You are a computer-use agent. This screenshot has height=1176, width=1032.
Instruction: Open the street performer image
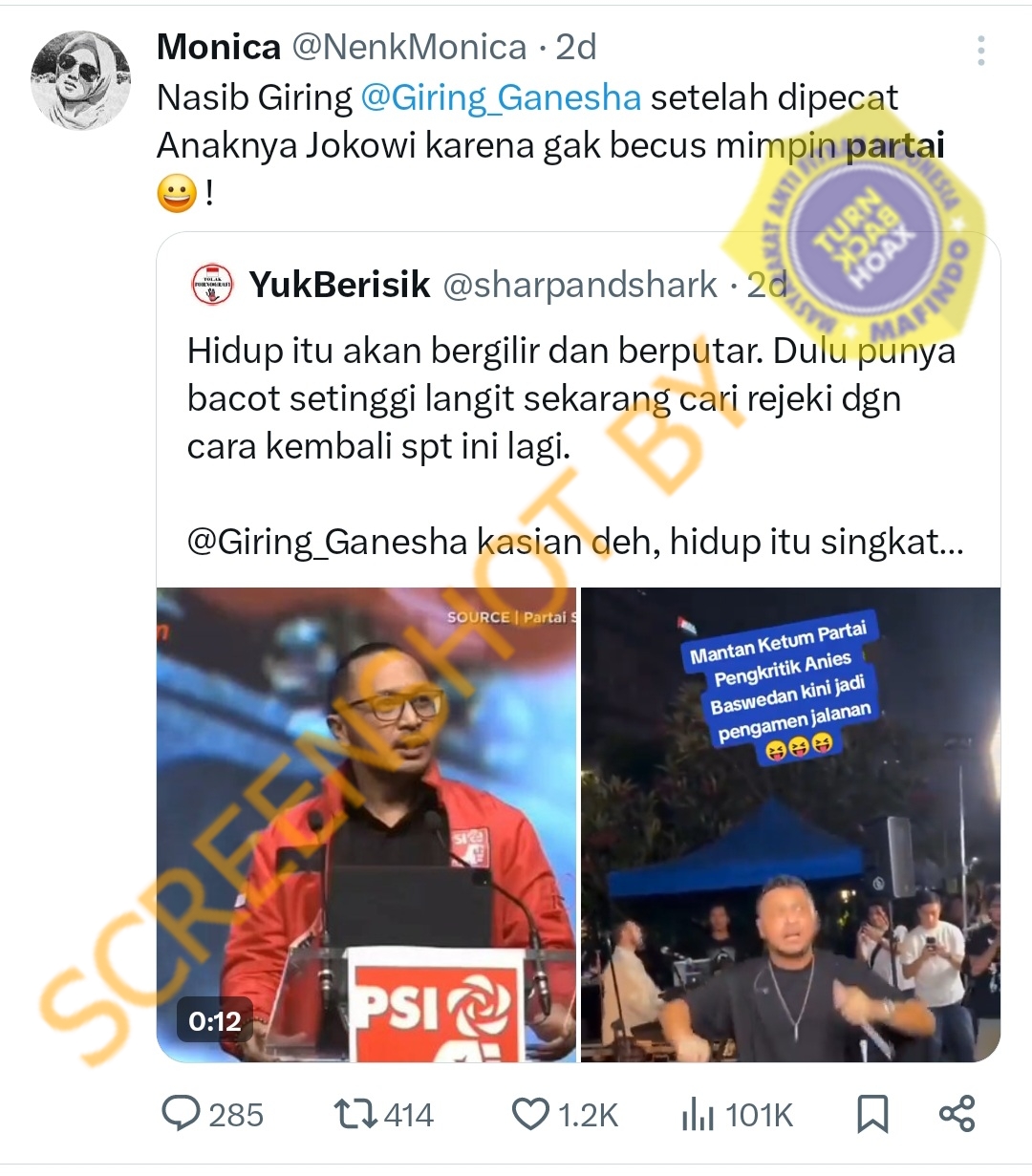[790, 823]
